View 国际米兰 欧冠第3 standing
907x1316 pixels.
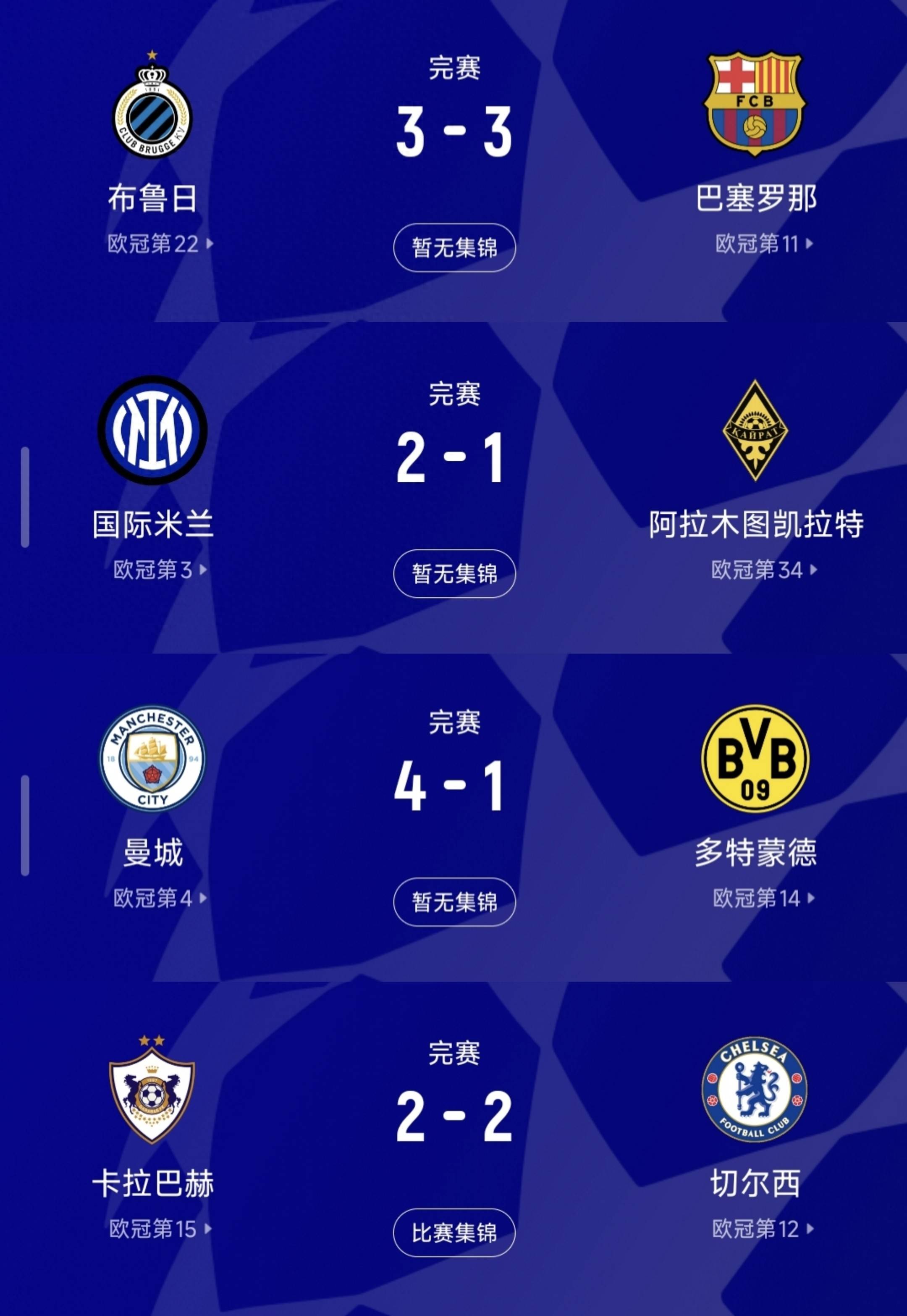pos(160,570)
